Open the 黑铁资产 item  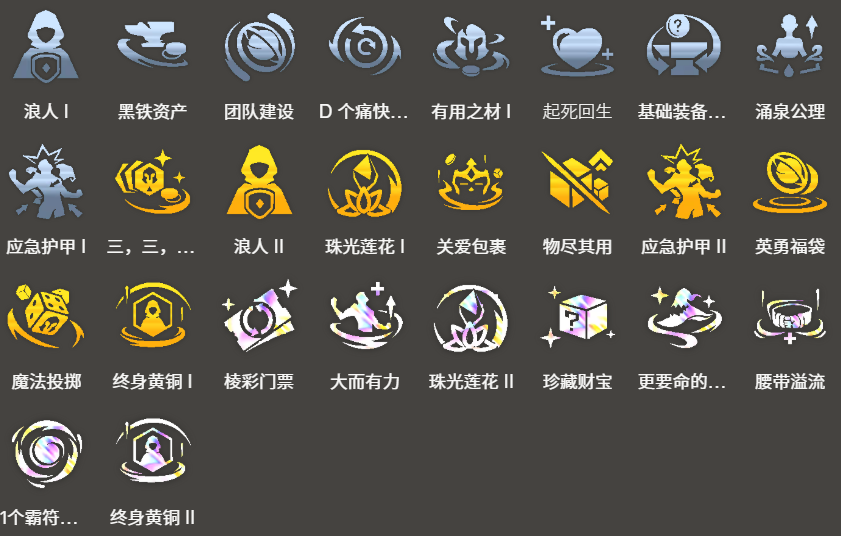coord(152,47)
